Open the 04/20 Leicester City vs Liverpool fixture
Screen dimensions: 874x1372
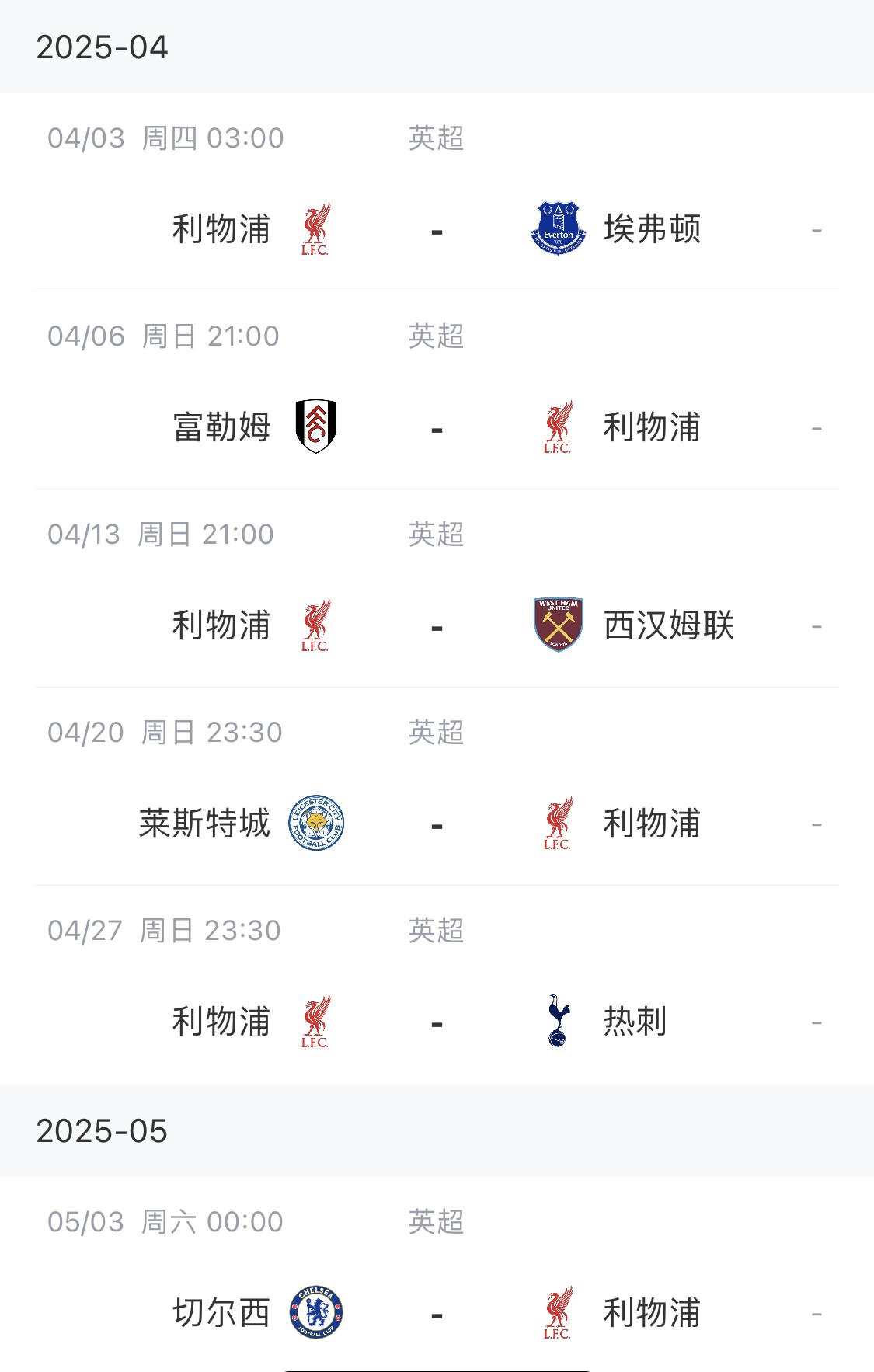(437, 824)
